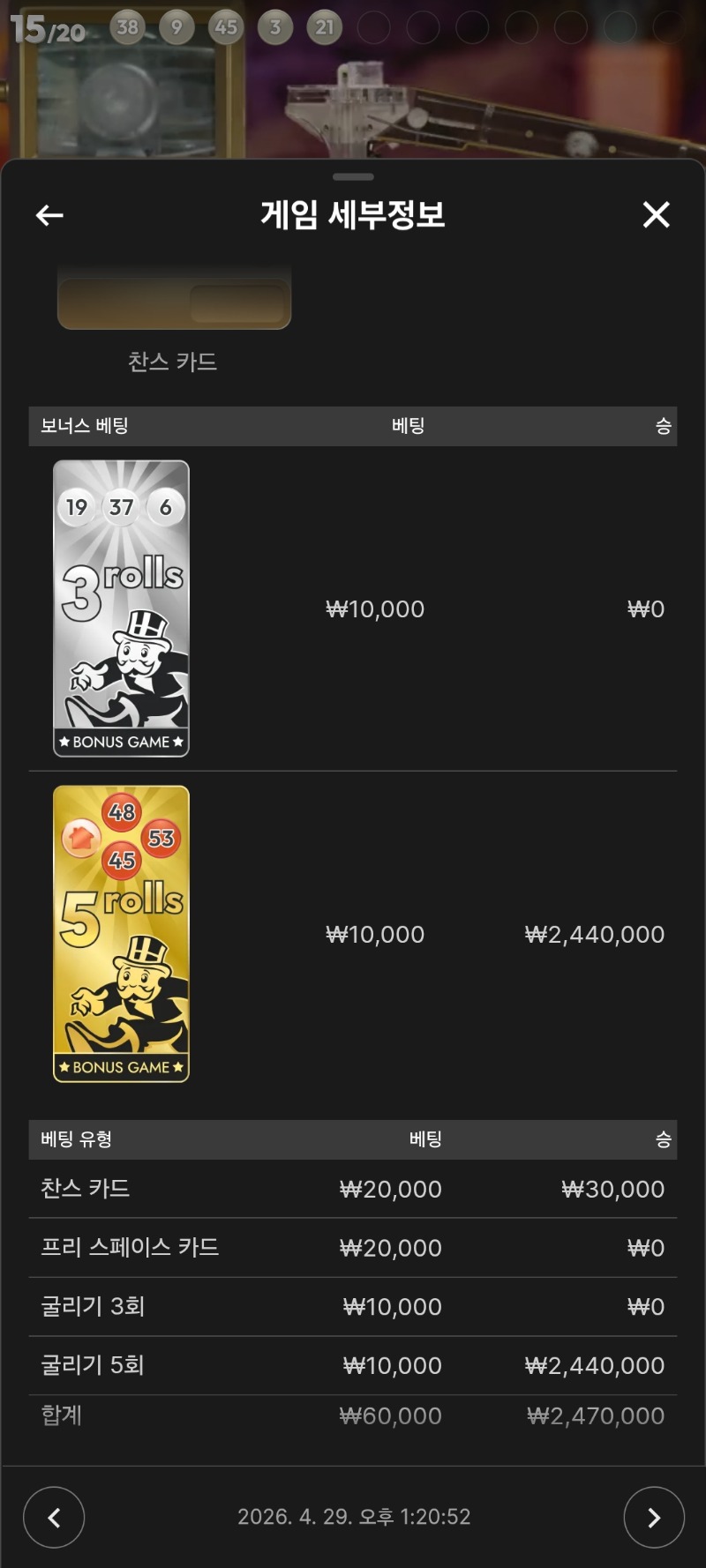The height and width of the screenshot is (1568, 706).
Task: Go to the next game record
Action: coord(653,1517)
